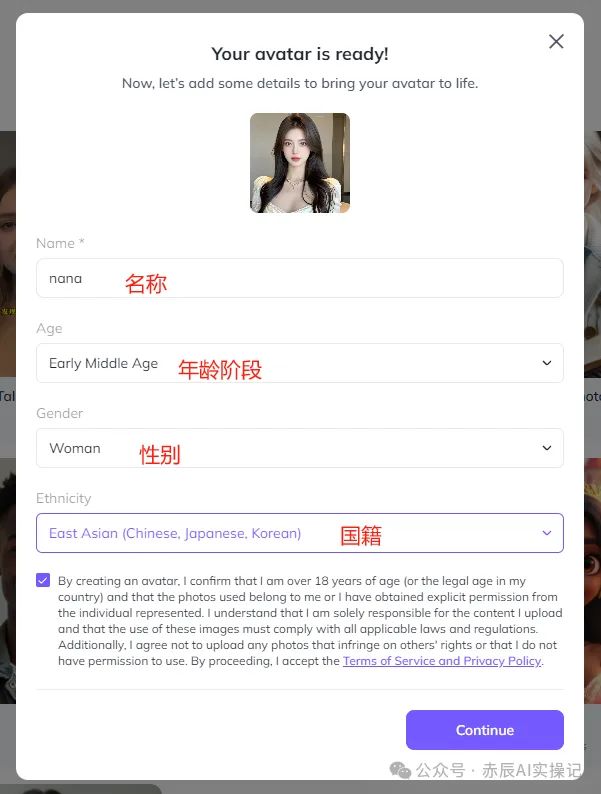Tap the Continue button
This screenshot has height=794, width=601.
484,730
